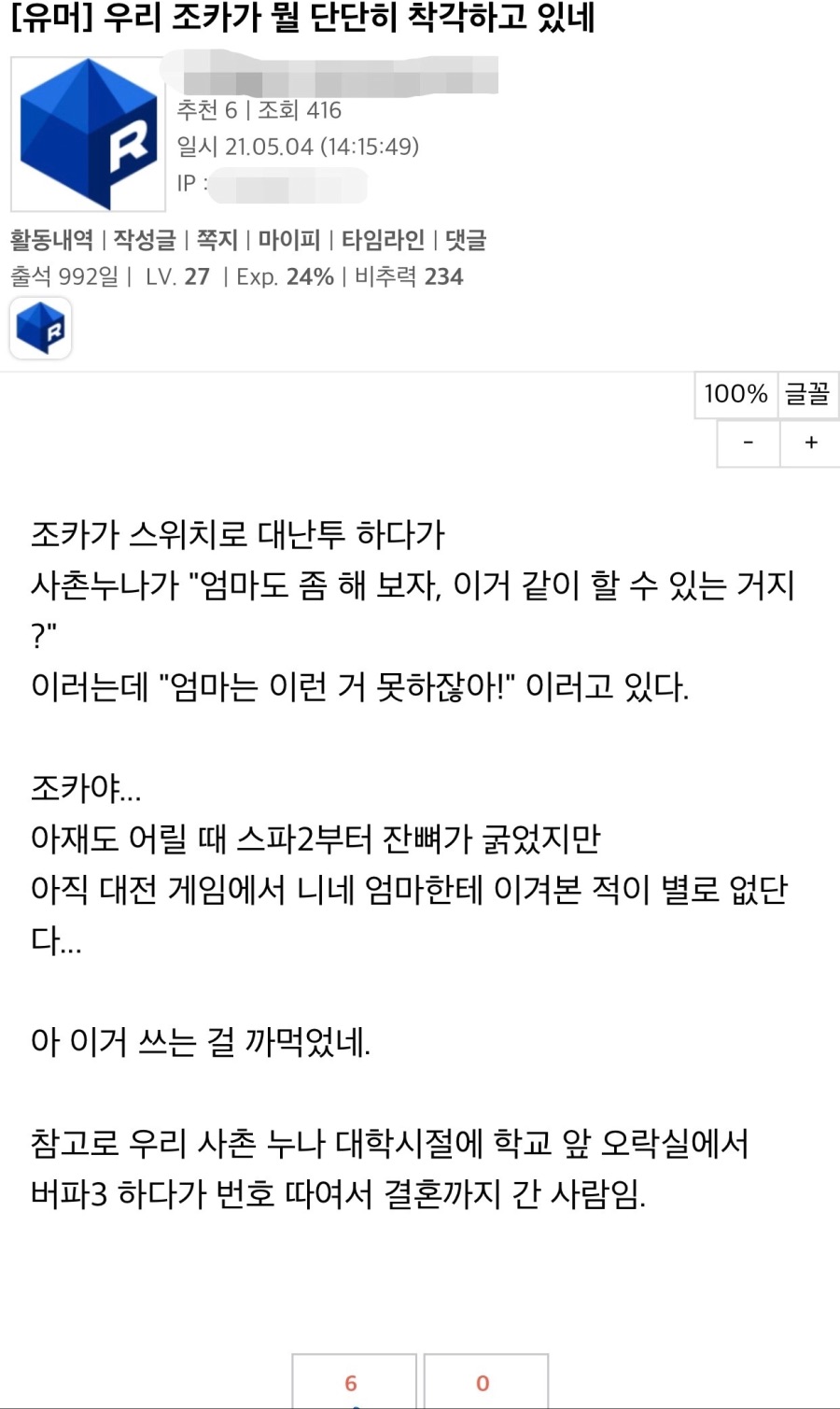840x1409 pixels.
Task: Increase font size with plus button
Action: 811,443
